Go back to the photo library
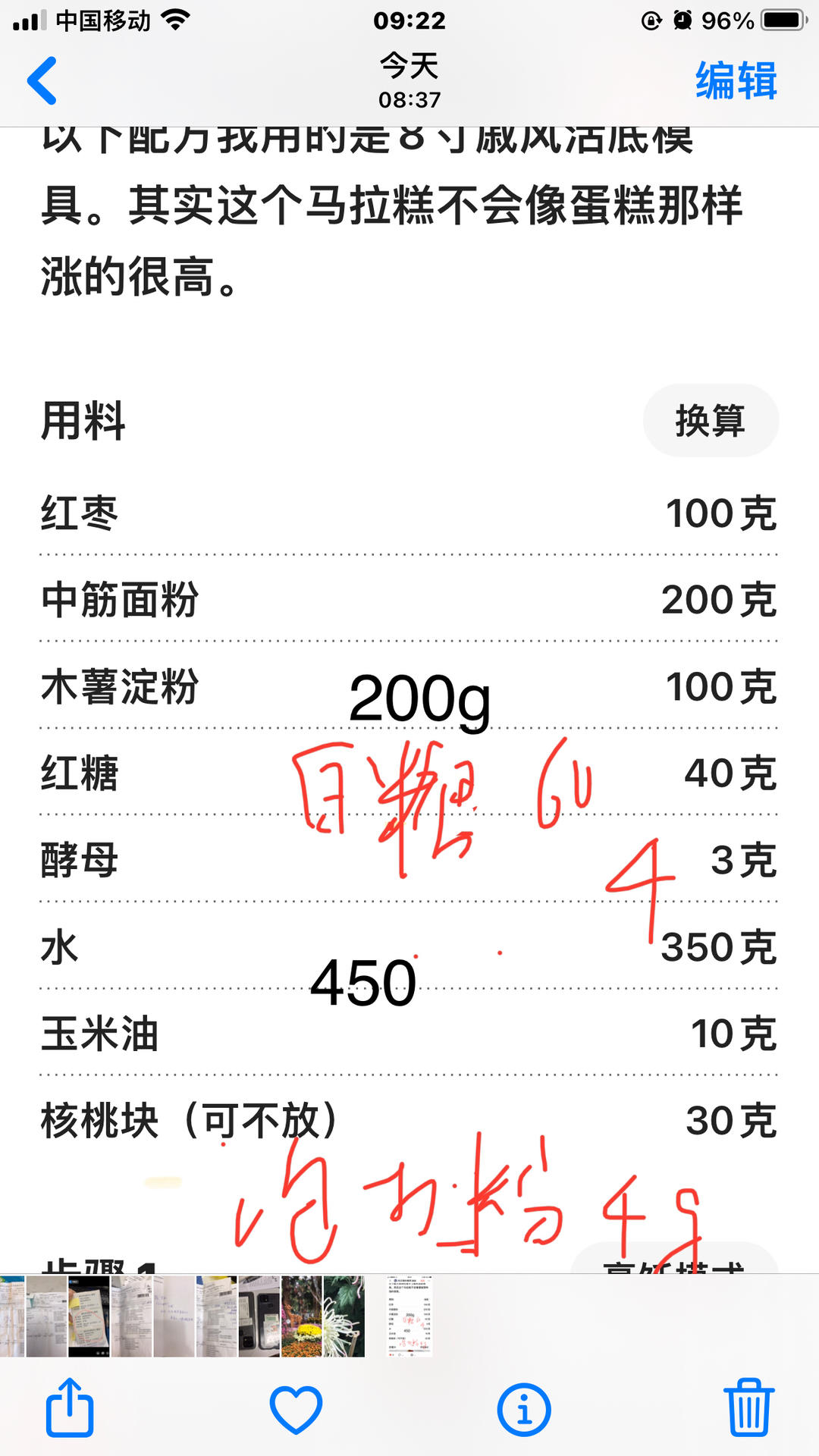The image size is (819, 1456). [42, 80]
